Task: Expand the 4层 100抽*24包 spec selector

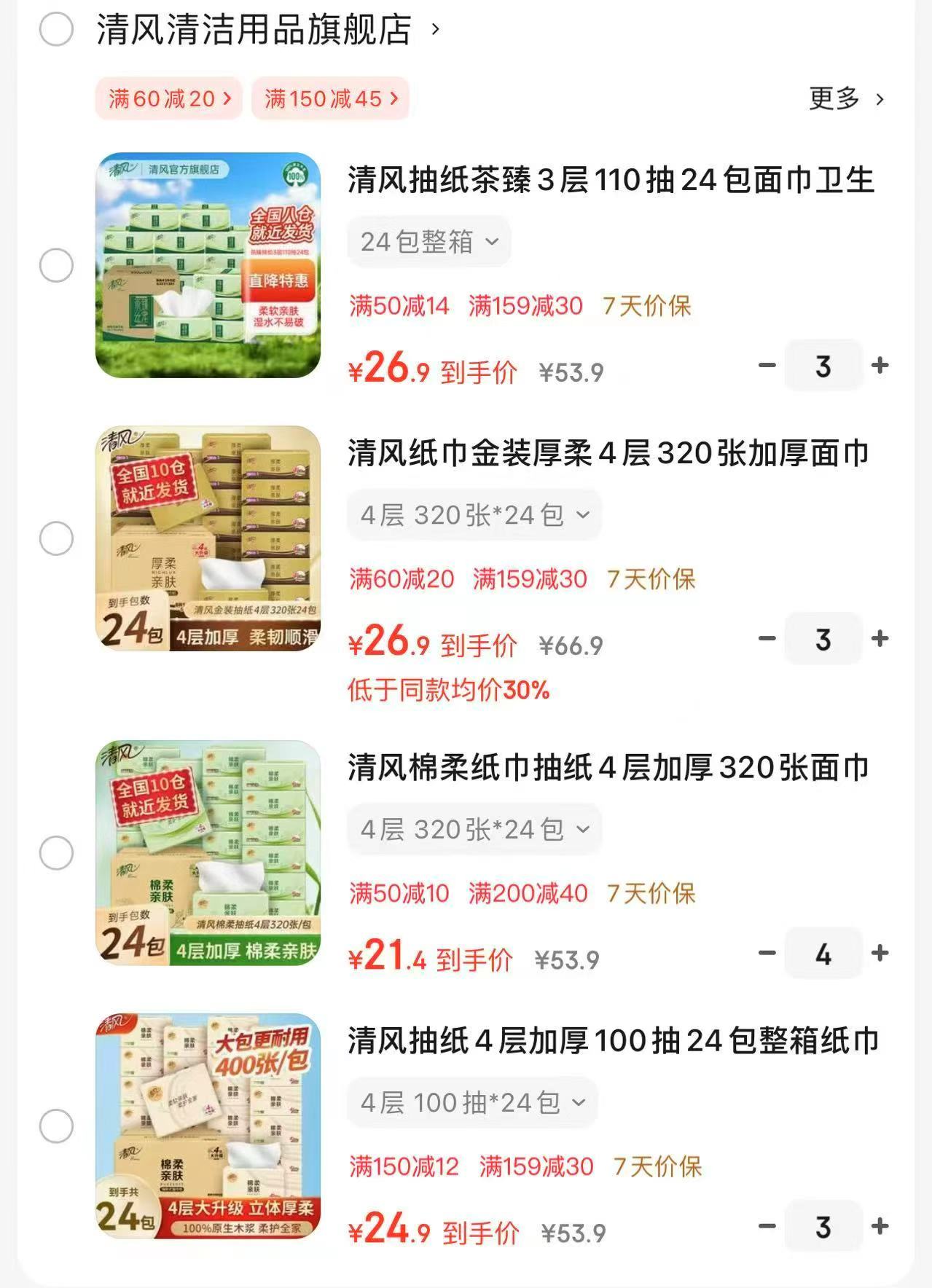Action: click(x=471, y=1102)
